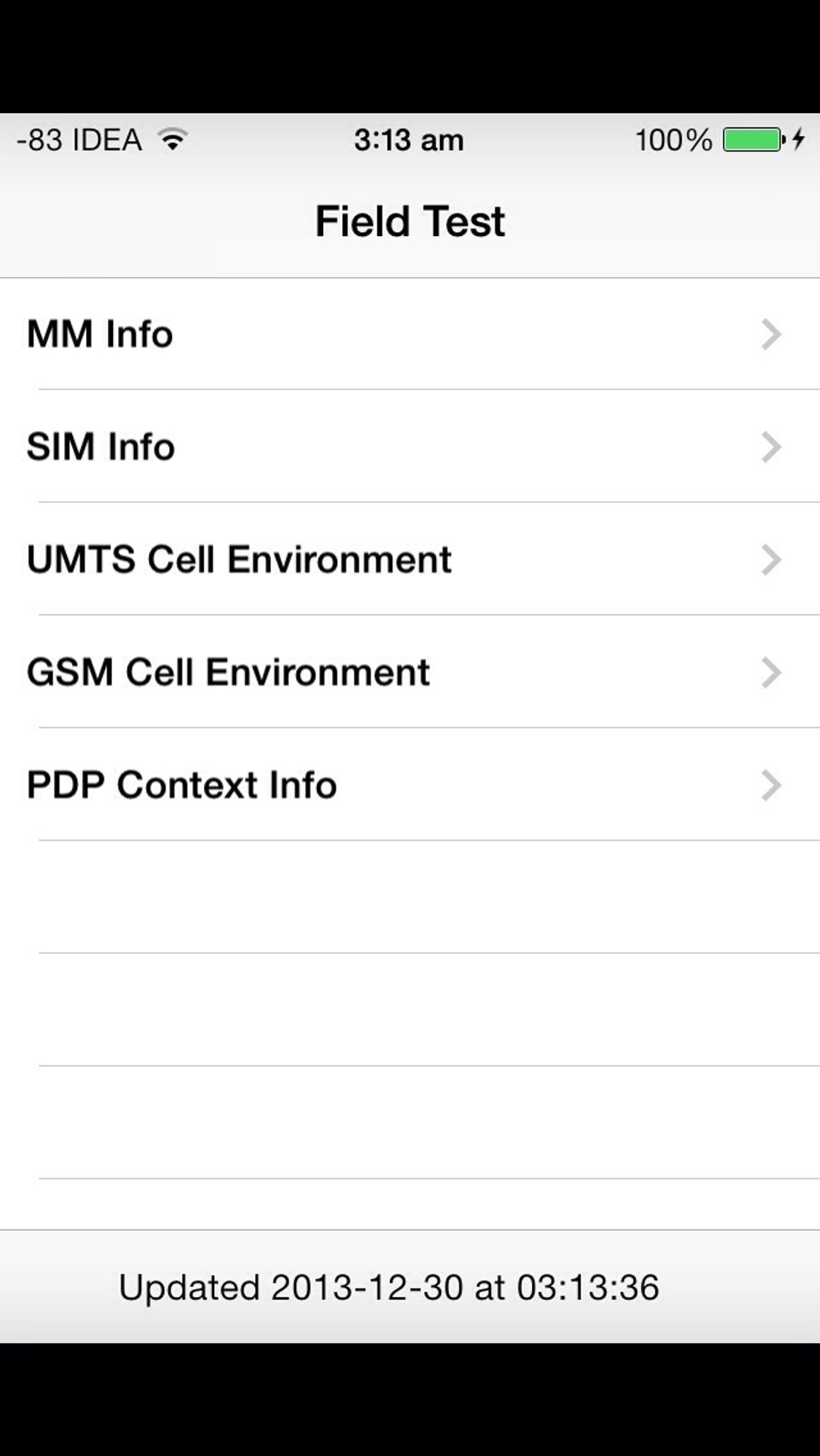The width and height of the screenshot is (820, 1456).
Task: Tap the -83 IDEA signal strength reading
Action: (79, 139)
